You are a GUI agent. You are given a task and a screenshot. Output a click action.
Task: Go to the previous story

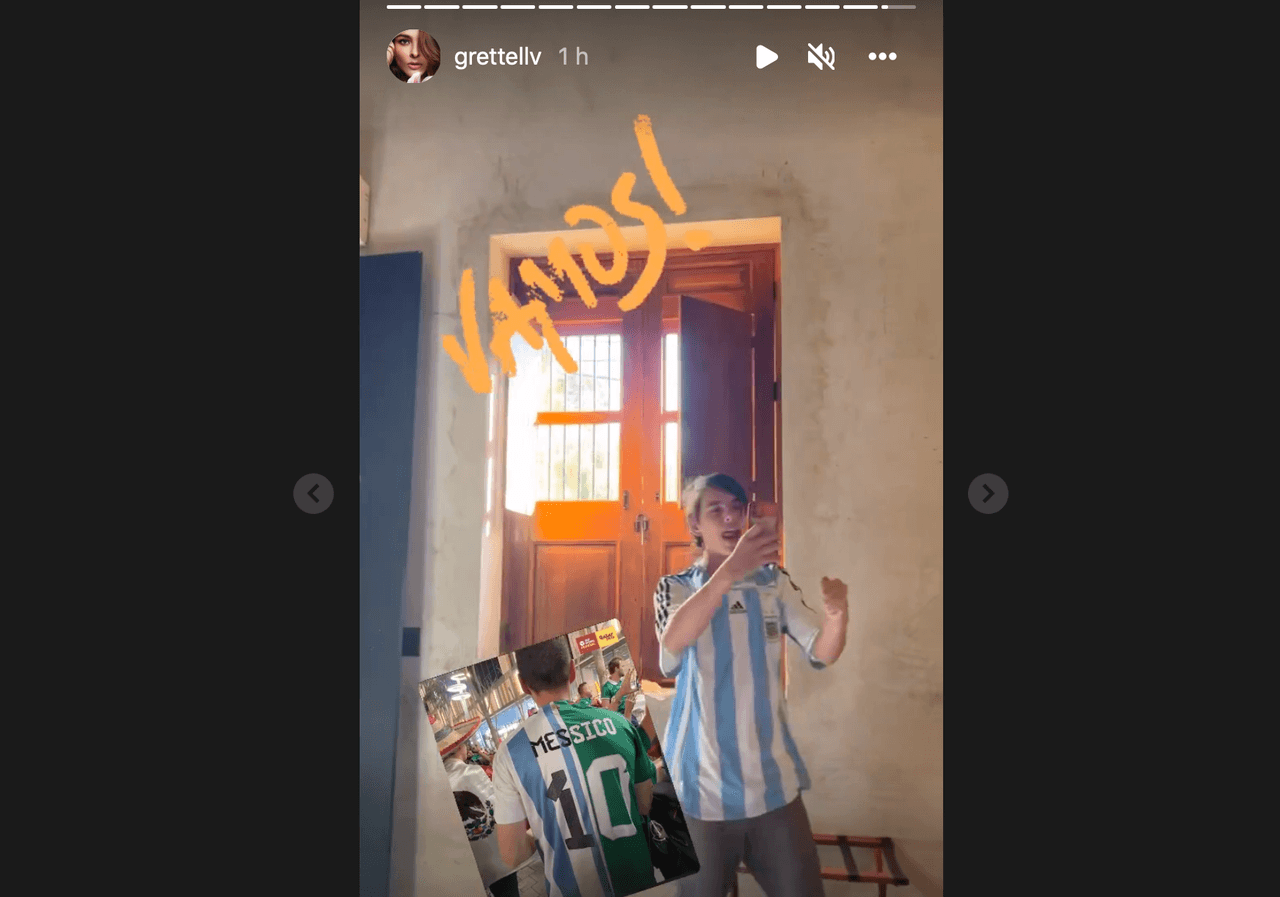coord(313,493)
